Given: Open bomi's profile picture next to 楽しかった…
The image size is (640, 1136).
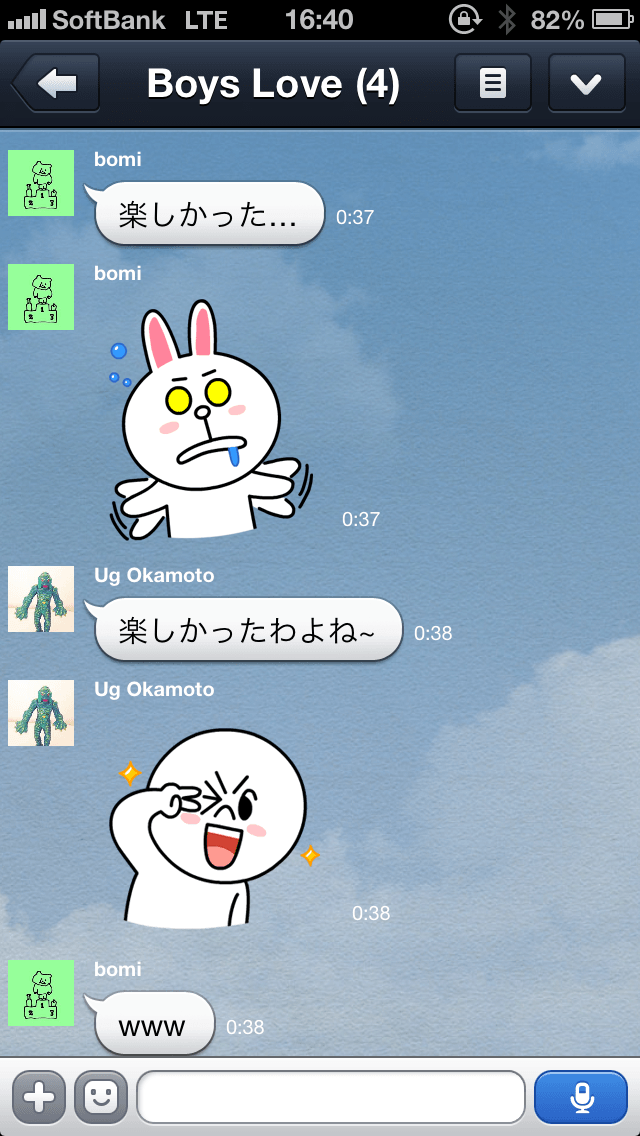Looking at the screenshot, I should [41, 183].
